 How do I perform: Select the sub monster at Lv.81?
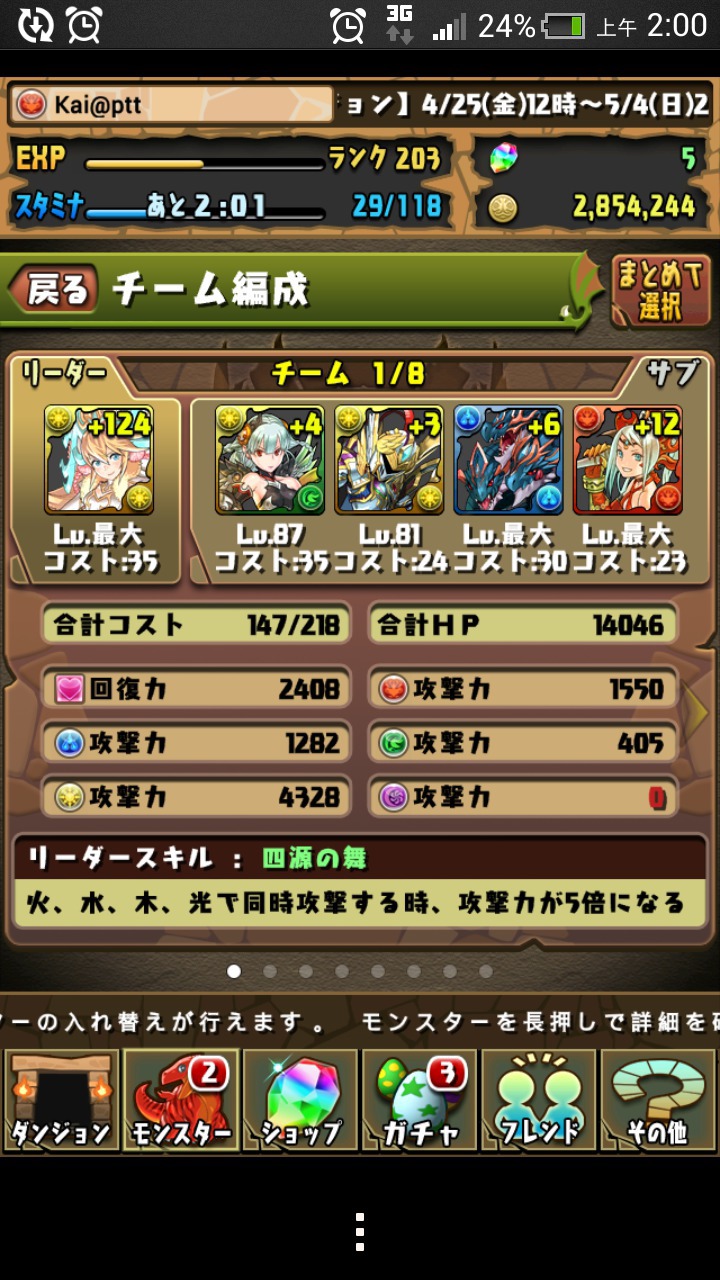point(389,459)
